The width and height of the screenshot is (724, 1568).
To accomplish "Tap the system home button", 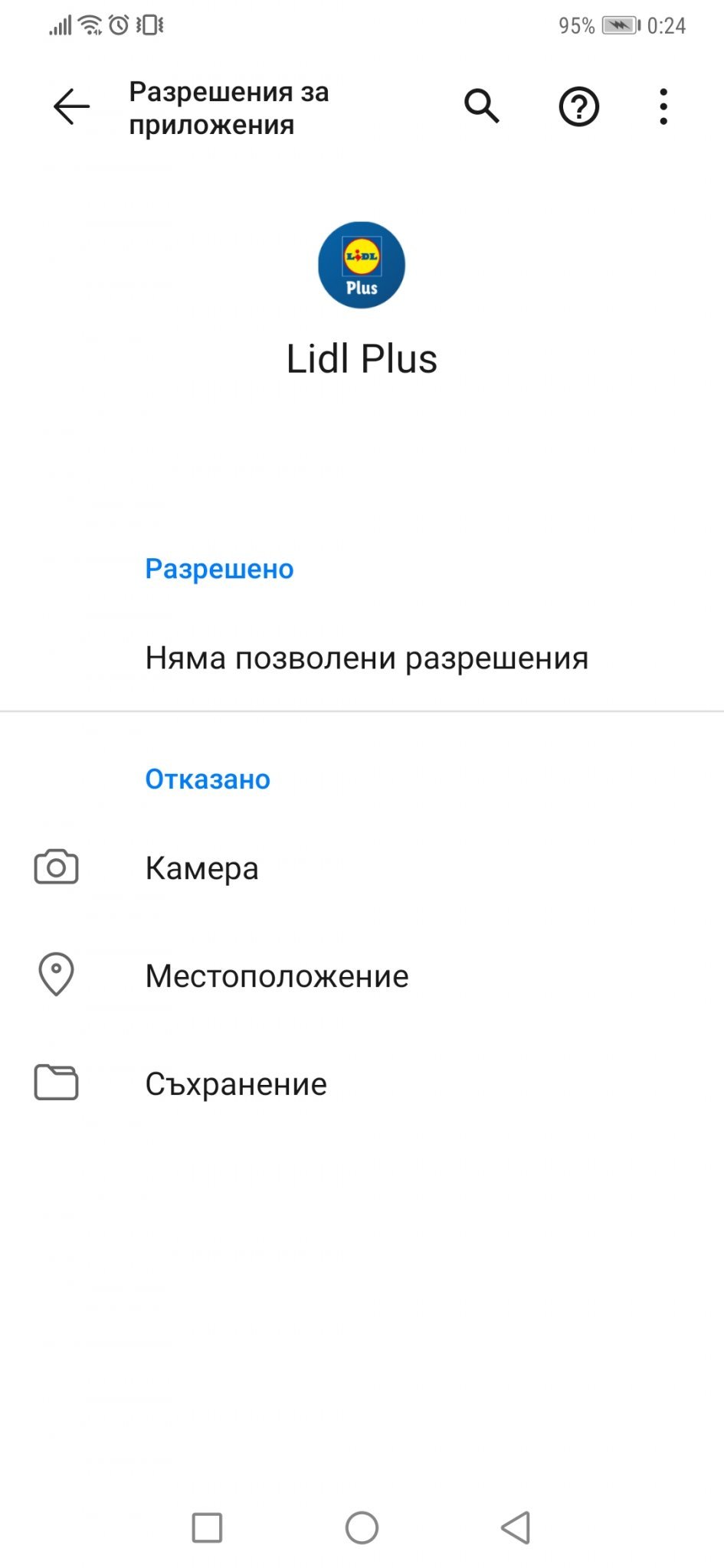I will coord(362,1527).
